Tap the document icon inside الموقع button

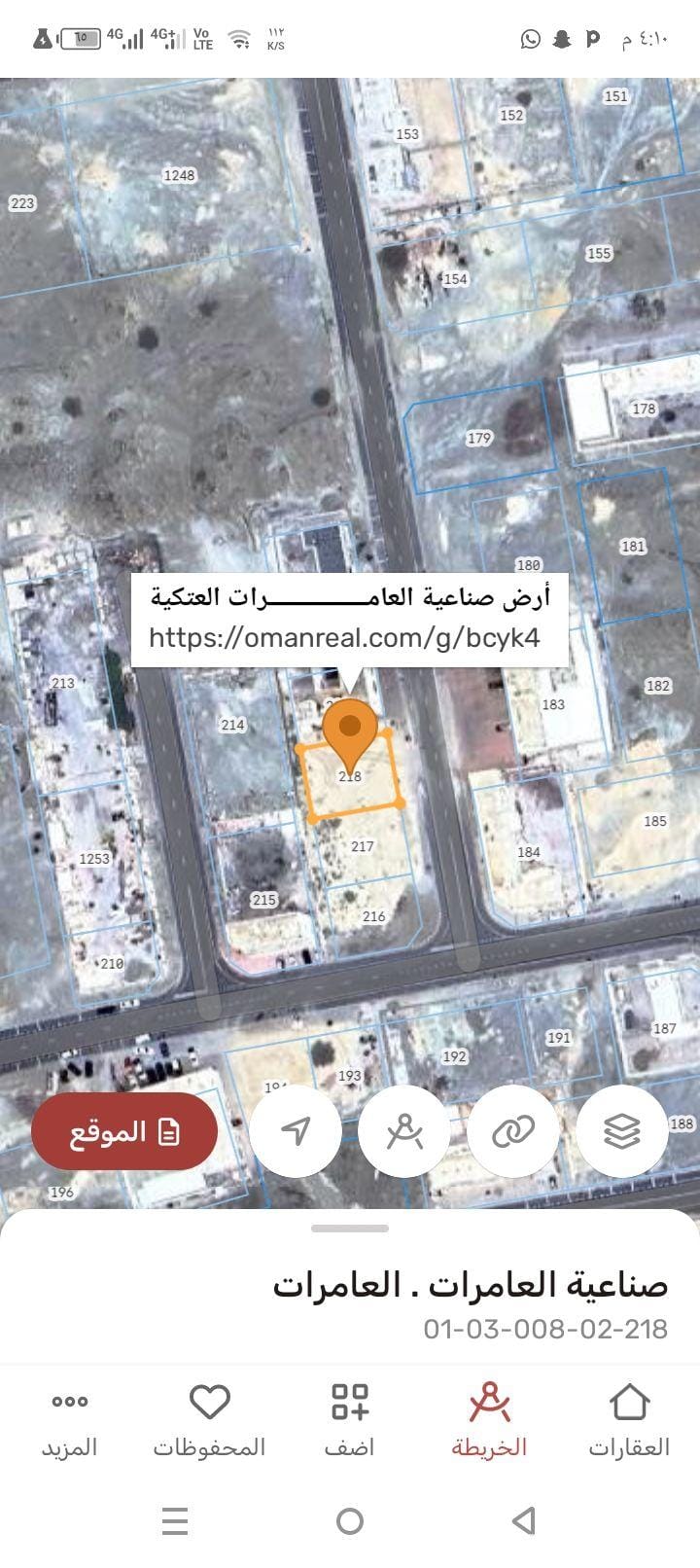tap(170, 1131)
